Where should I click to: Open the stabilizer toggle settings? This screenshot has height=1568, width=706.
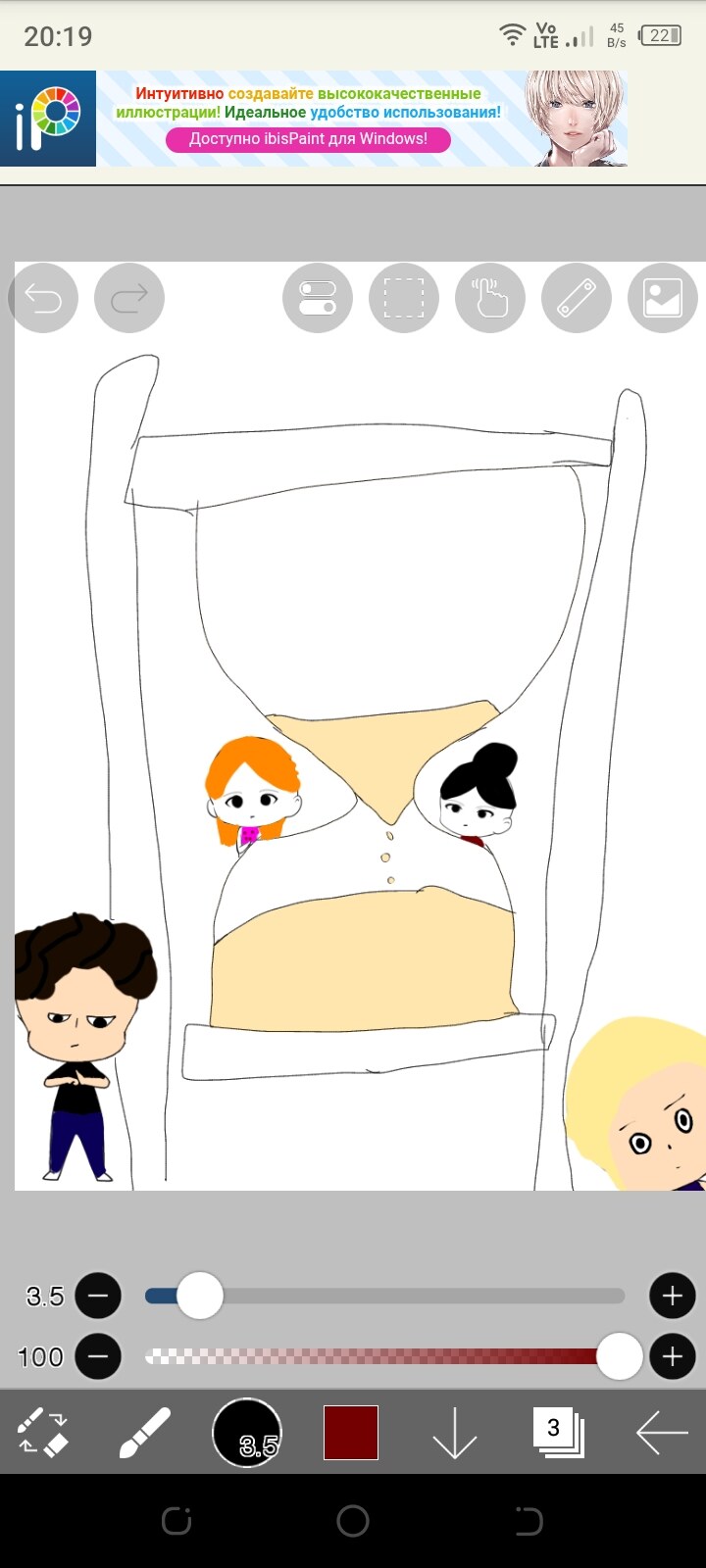click(x=317, y=298)
